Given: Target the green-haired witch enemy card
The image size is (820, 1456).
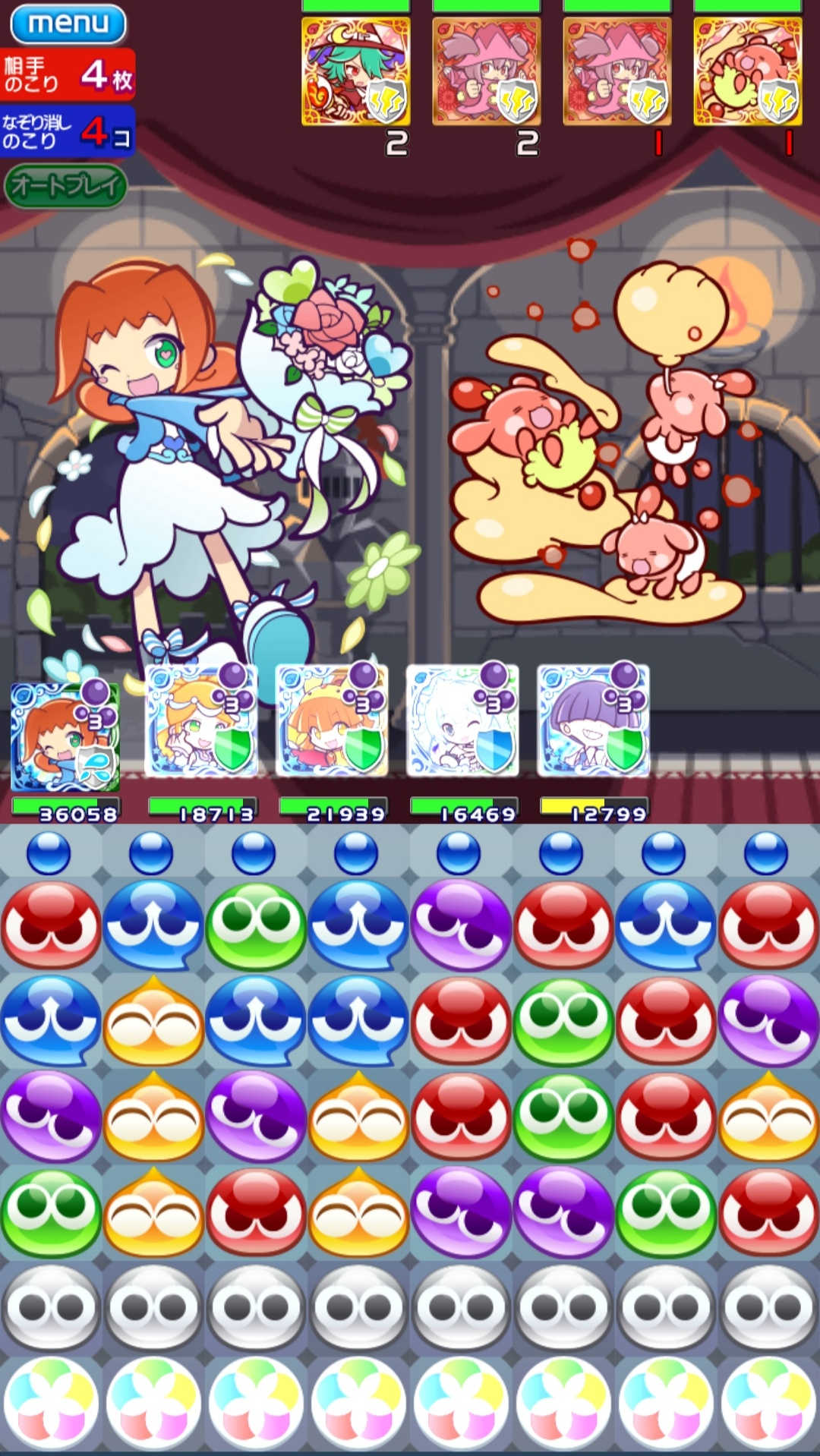Looking at the screenshot, I should point(355,71).
